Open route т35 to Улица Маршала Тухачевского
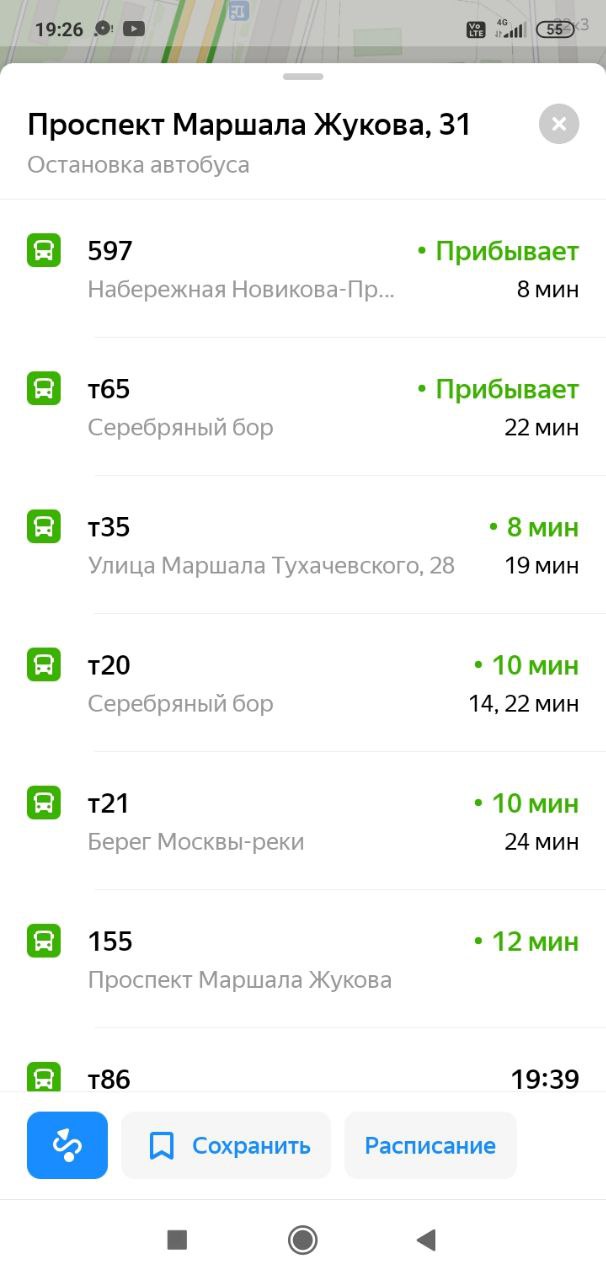The width and height of the screenshot is (606, 1280). point(303,545)
